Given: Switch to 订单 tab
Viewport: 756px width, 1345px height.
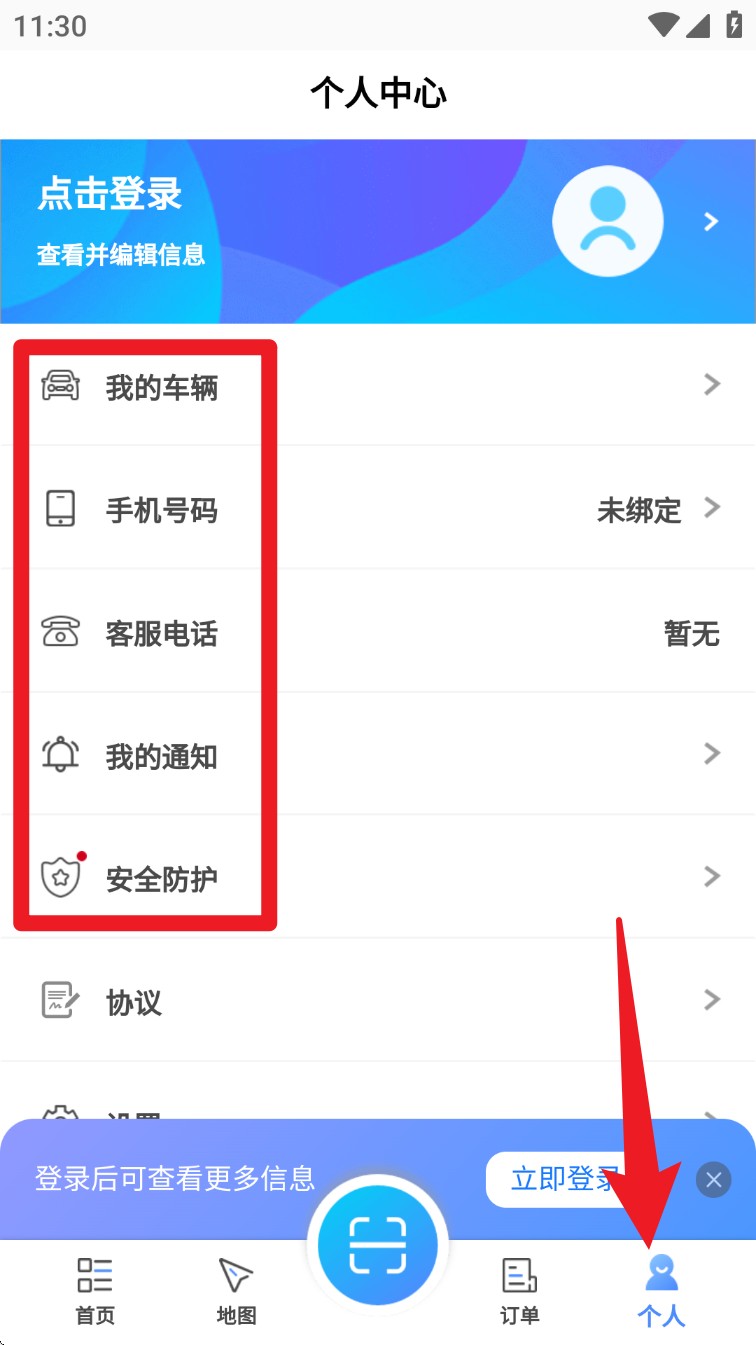Looking at the screenshot, I should [519, 1291].
